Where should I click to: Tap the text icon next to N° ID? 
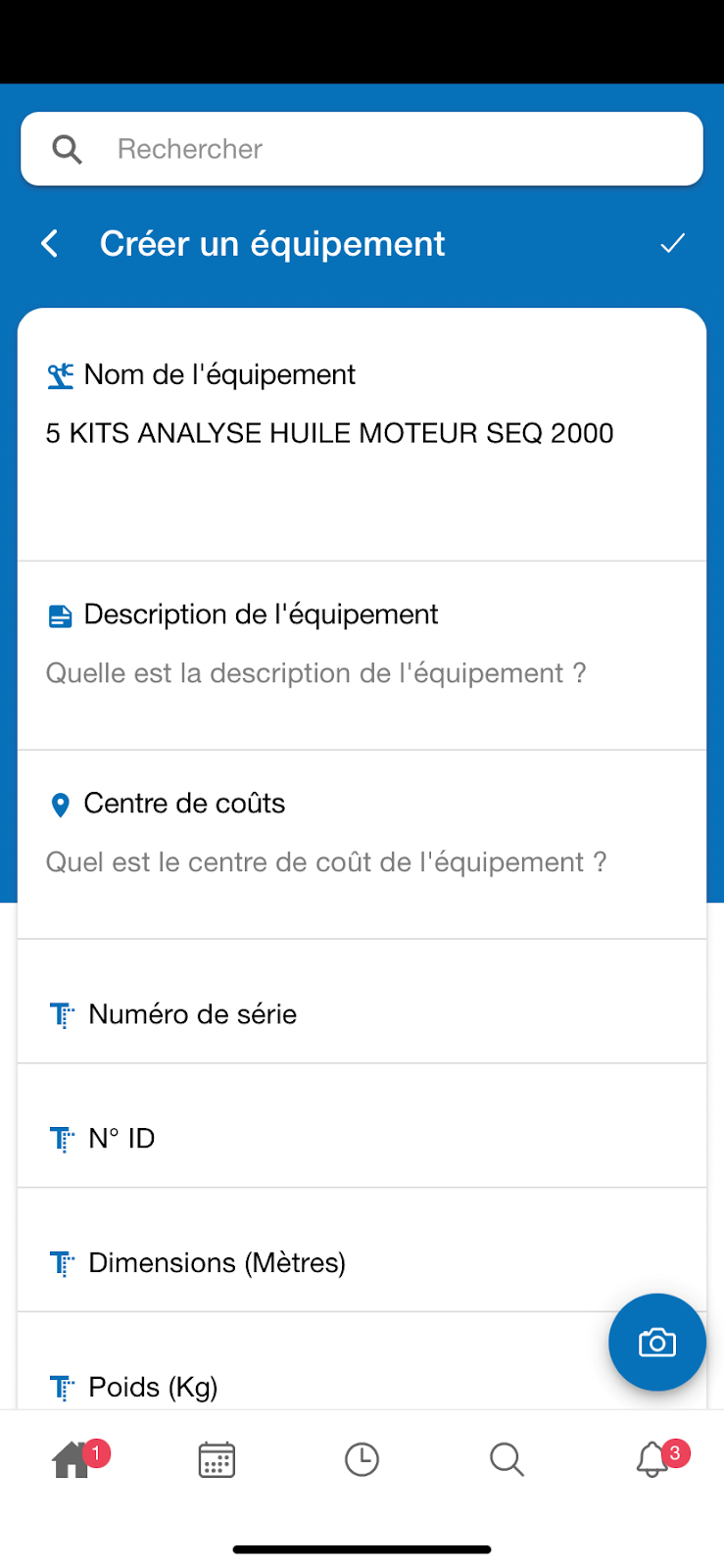pyautogui.click(x=61, y=1138)
